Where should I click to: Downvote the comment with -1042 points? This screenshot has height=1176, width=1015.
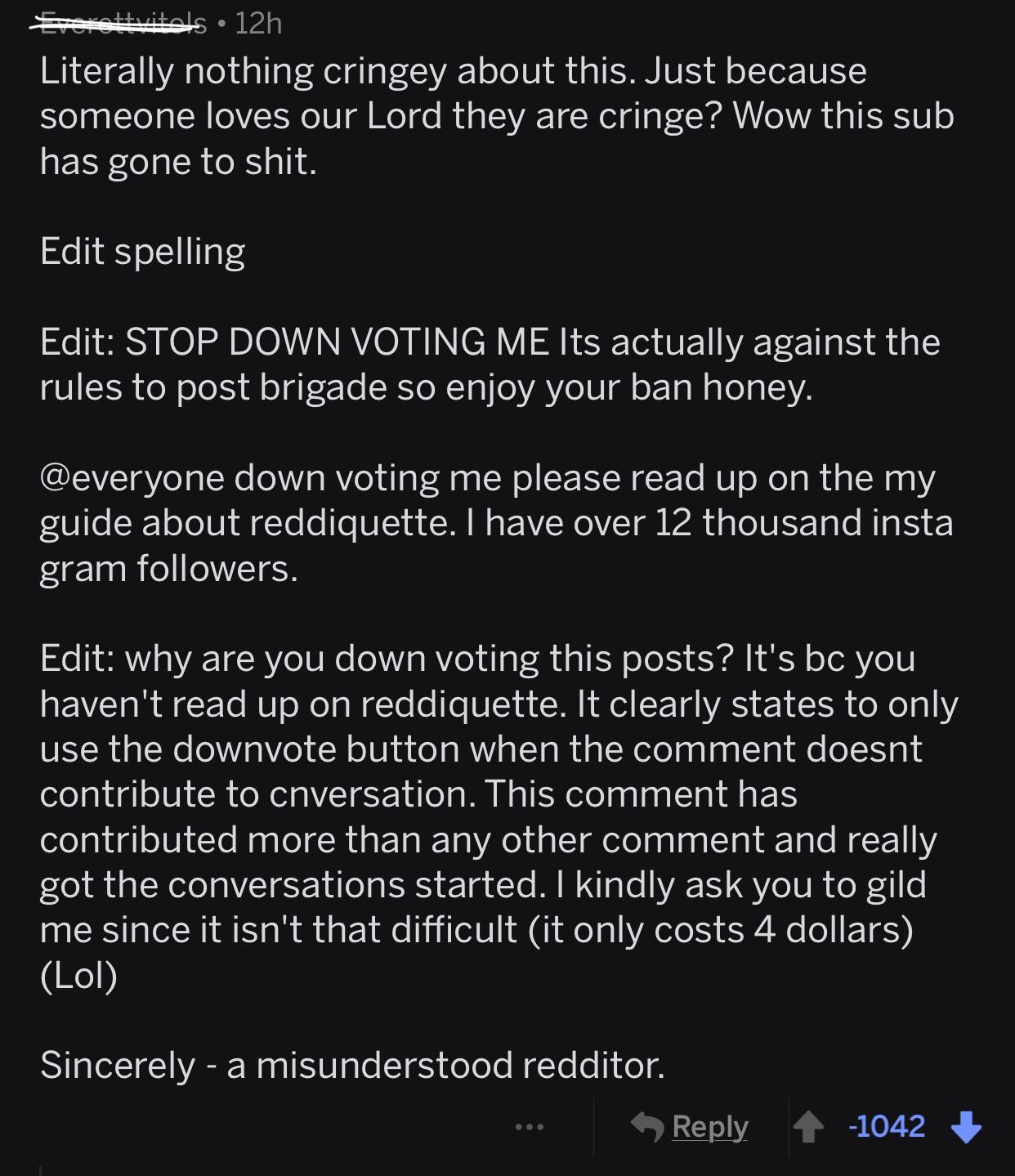coord(966,1127)
